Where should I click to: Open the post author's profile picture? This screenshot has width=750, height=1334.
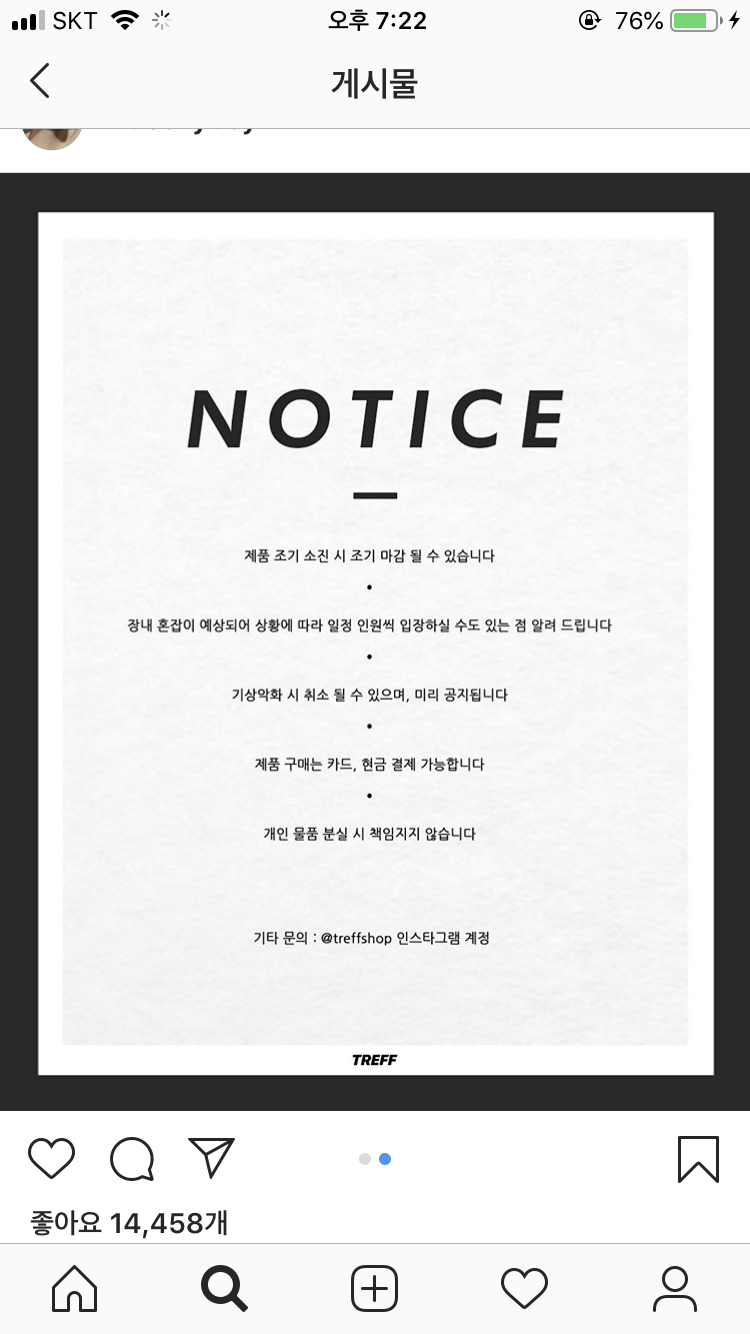pos(52,138)
